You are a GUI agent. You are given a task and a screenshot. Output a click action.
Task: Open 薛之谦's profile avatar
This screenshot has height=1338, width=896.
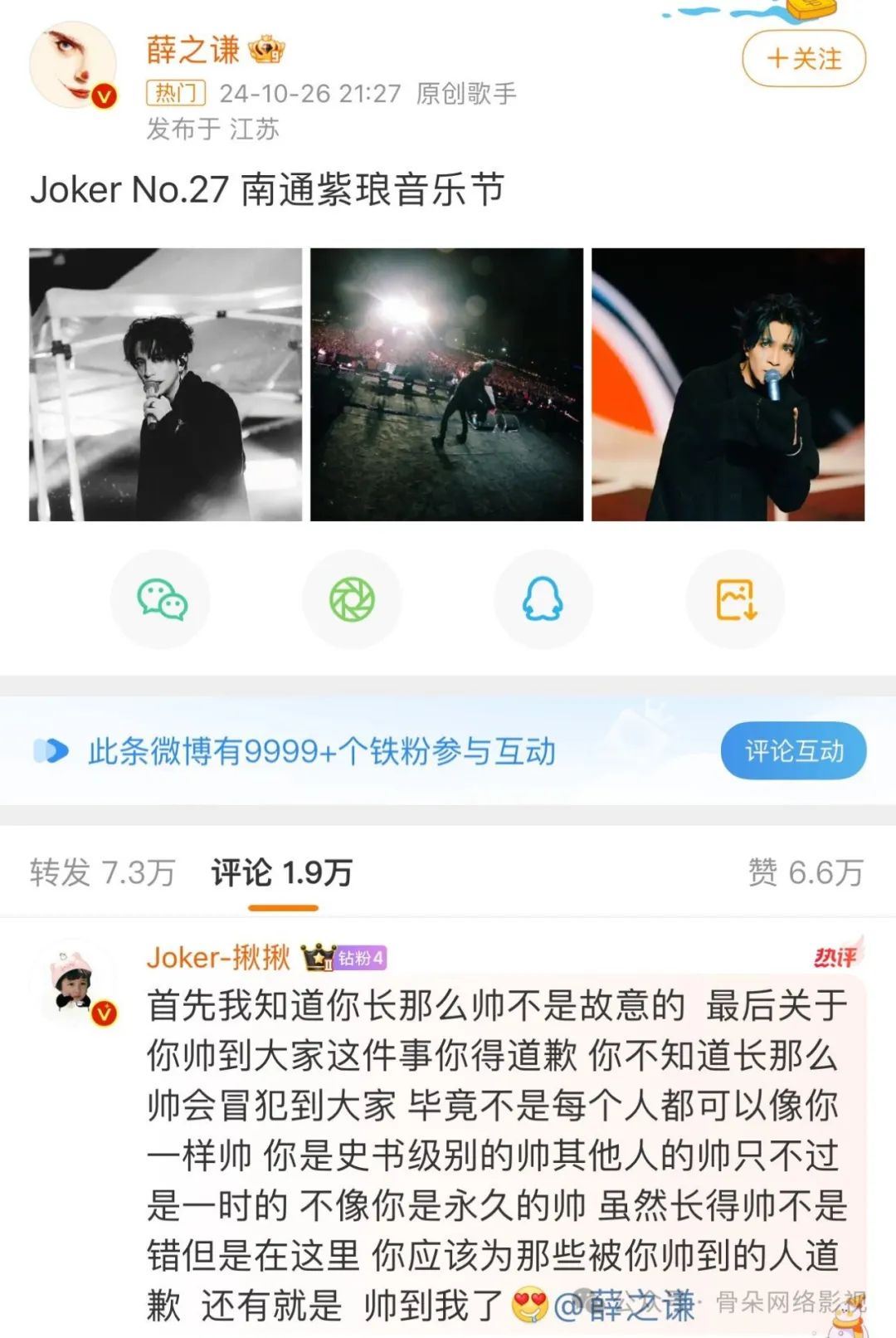73,65
